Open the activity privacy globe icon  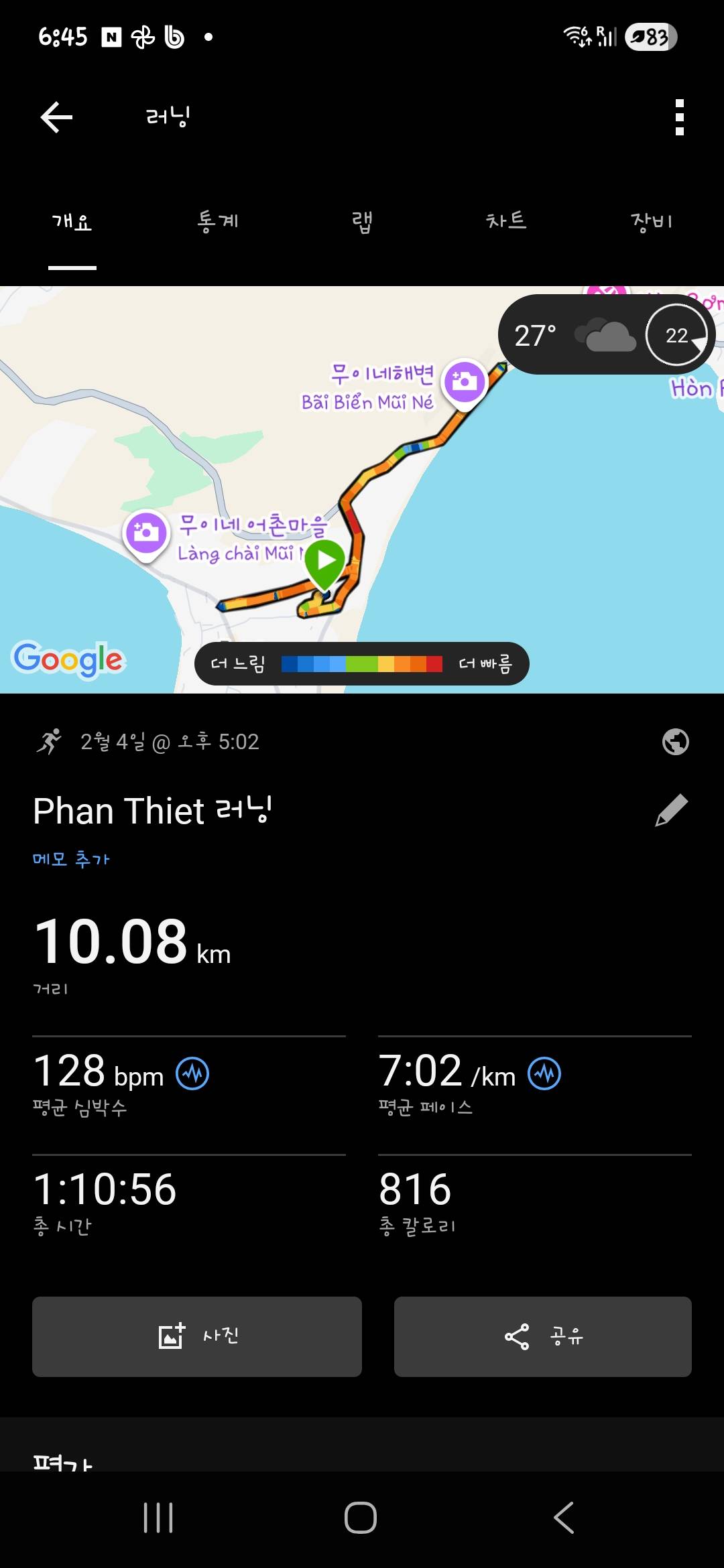click(x=676, y=742)
